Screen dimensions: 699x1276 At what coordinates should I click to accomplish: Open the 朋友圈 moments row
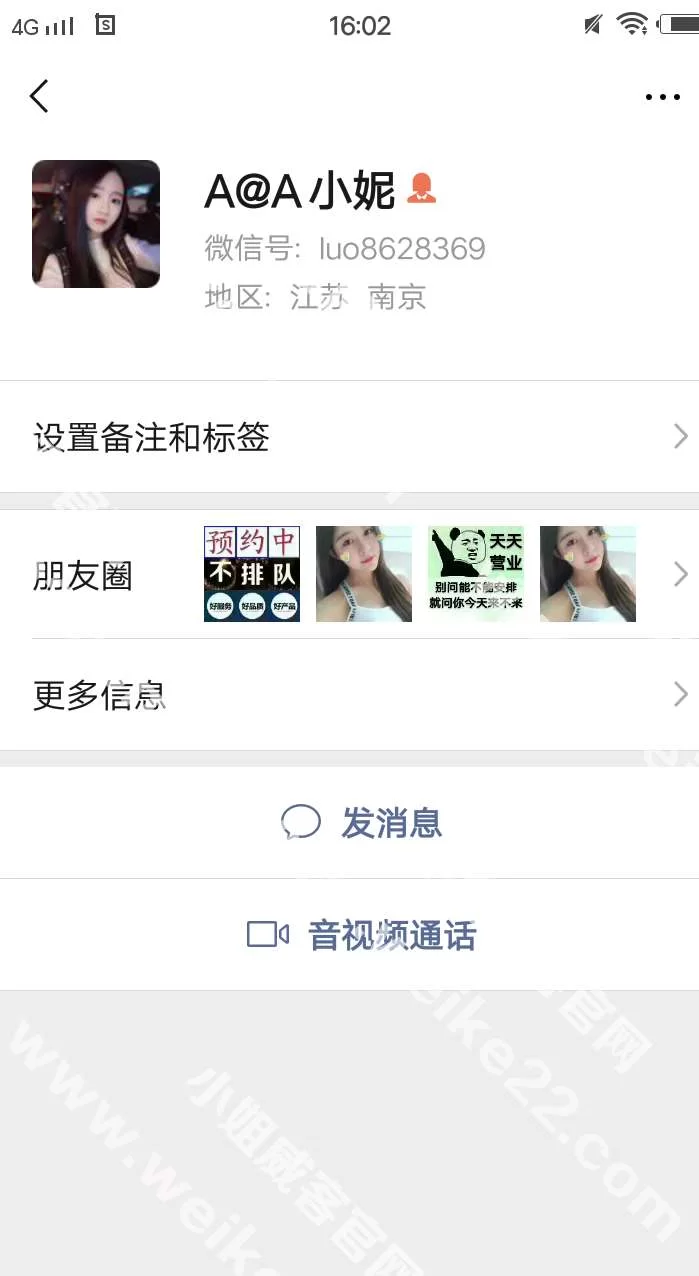pos(349,575)
